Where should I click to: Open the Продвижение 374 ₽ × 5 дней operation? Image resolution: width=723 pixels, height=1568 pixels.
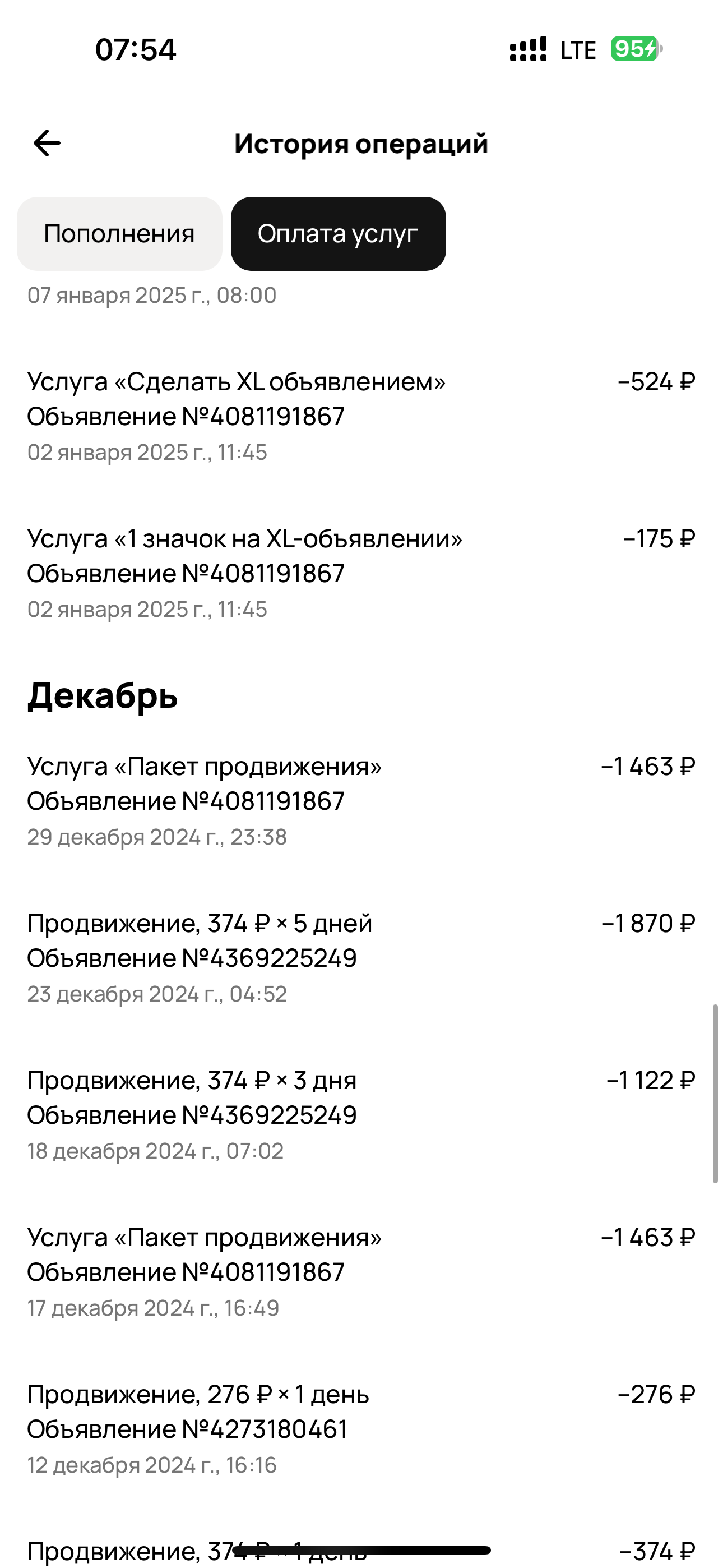[x=359, y=958]
